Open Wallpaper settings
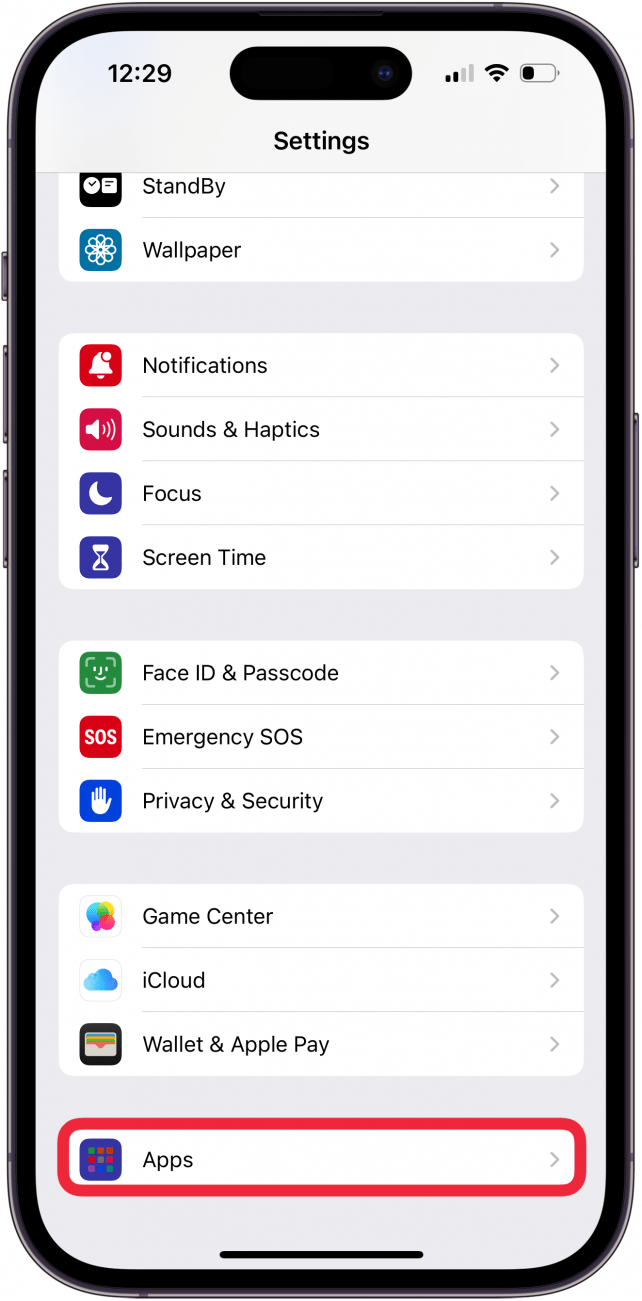This screenshot has height=1301, width=642. click(320, 250)
